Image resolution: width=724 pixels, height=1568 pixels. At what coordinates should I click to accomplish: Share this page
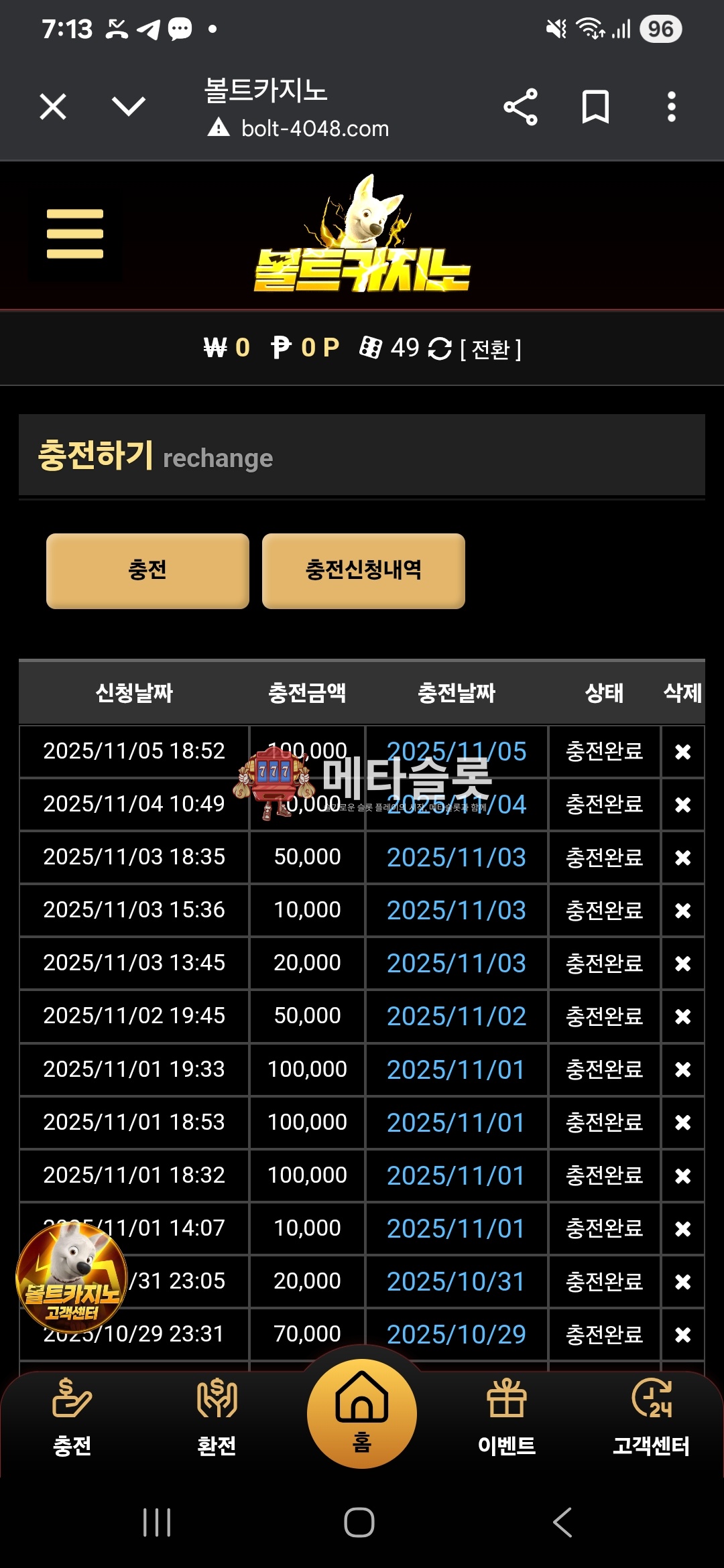pos(521,107)
